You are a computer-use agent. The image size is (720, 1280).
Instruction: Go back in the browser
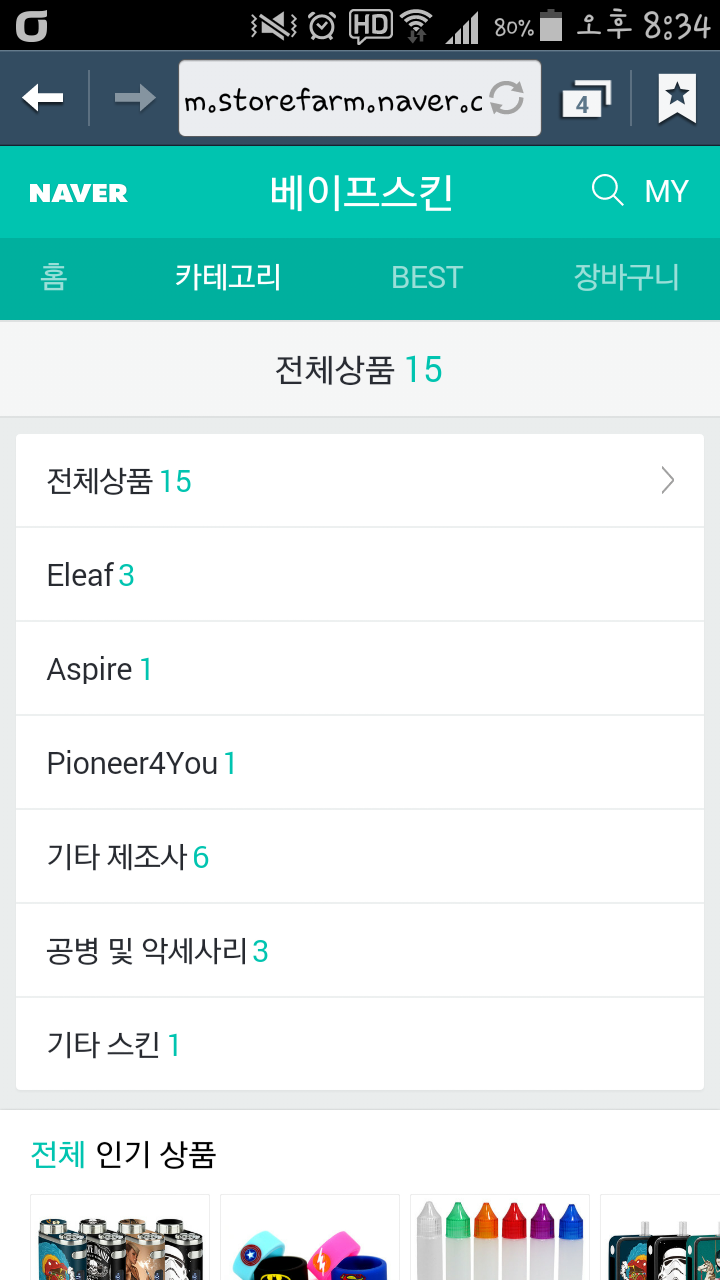tap(43, 98)
